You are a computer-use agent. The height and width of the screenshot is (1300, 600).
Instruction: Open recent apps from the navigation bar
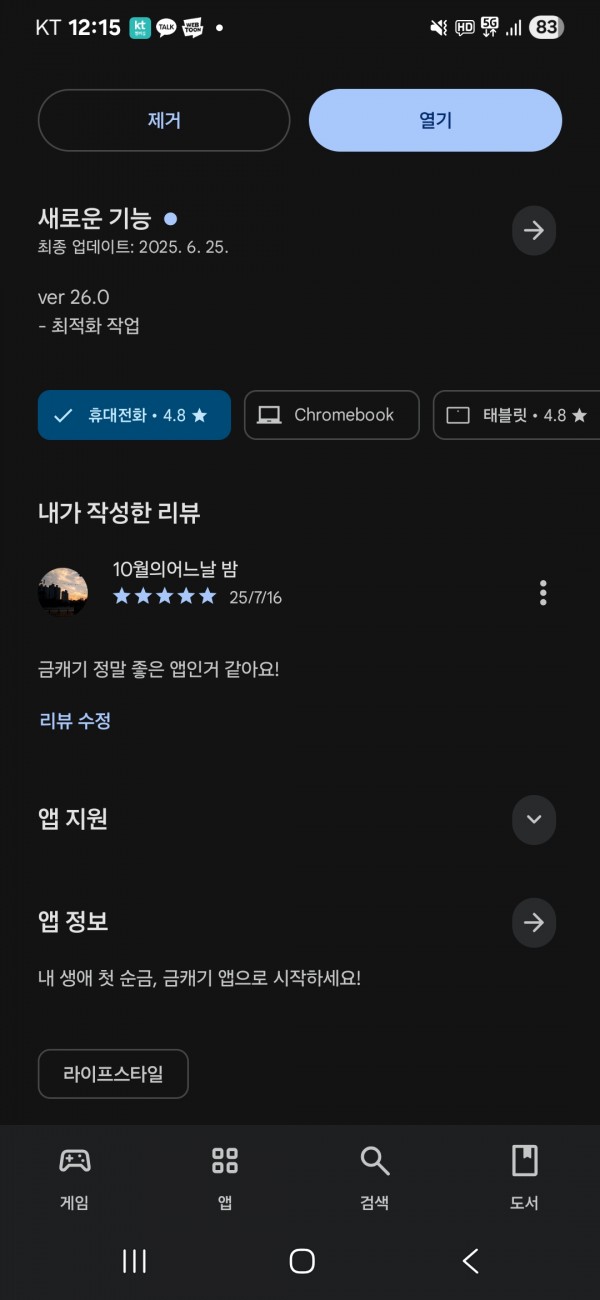pyautogui.click(x=134, y=1261)
